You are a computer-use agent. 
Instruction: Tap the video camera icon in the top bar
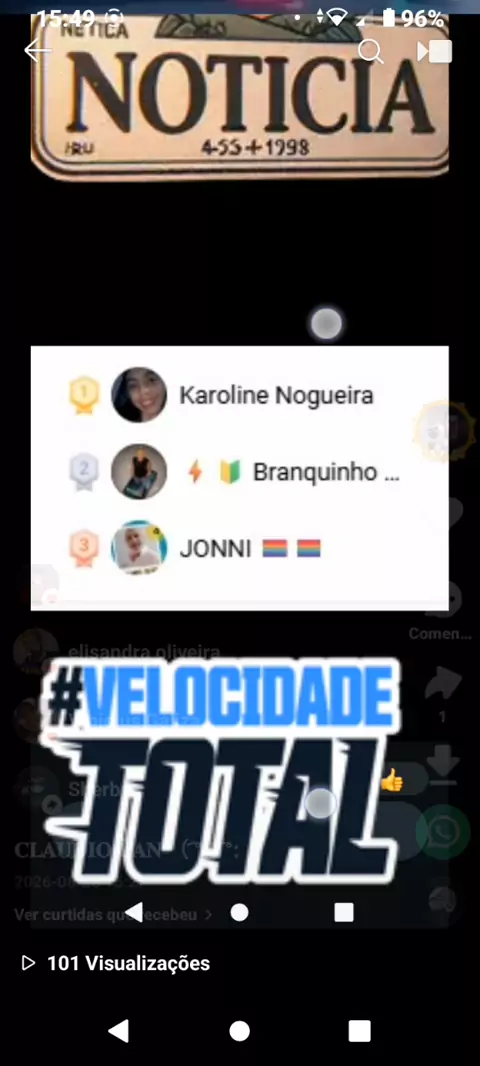[x=435, y=52]
